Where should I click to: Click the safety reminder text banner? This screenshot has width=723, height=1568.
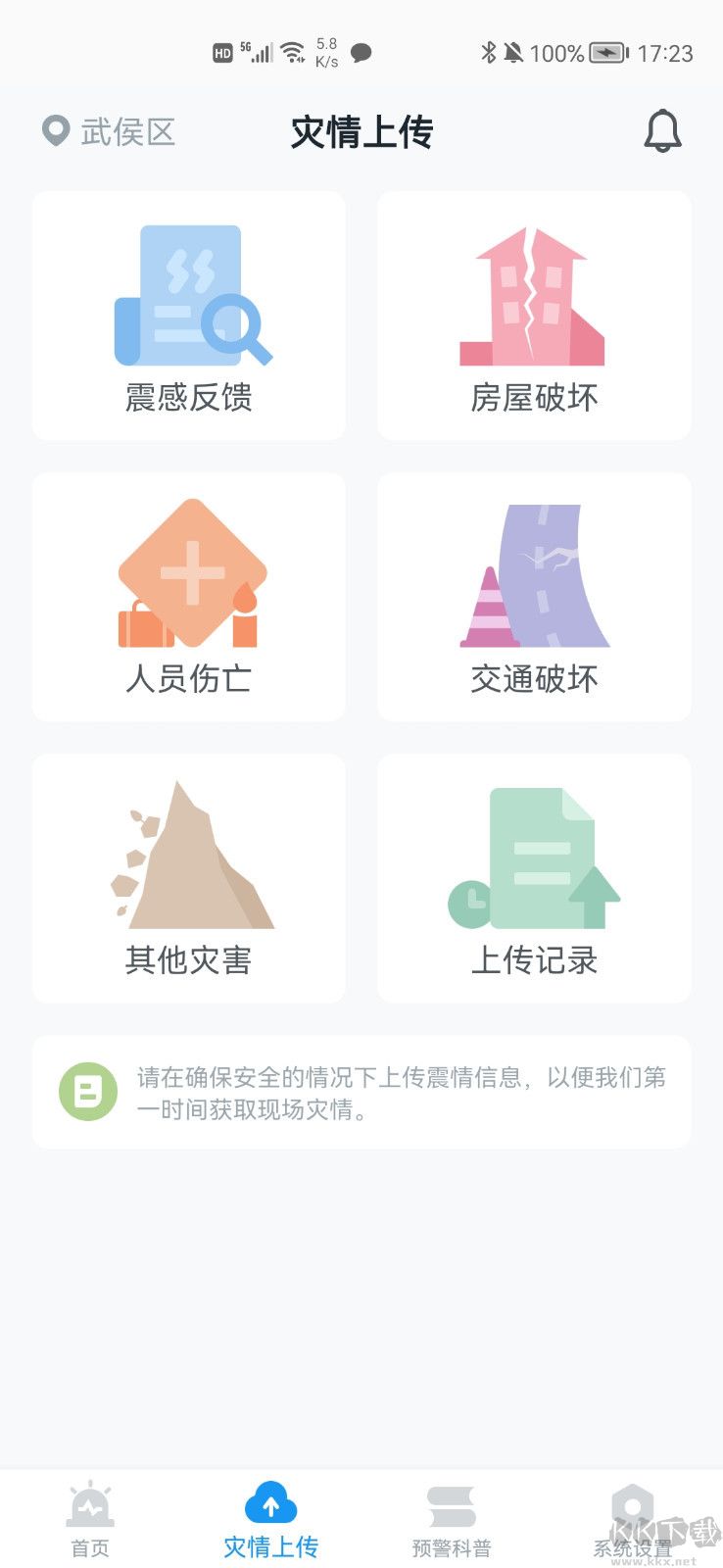click(x=402, y=1091)
